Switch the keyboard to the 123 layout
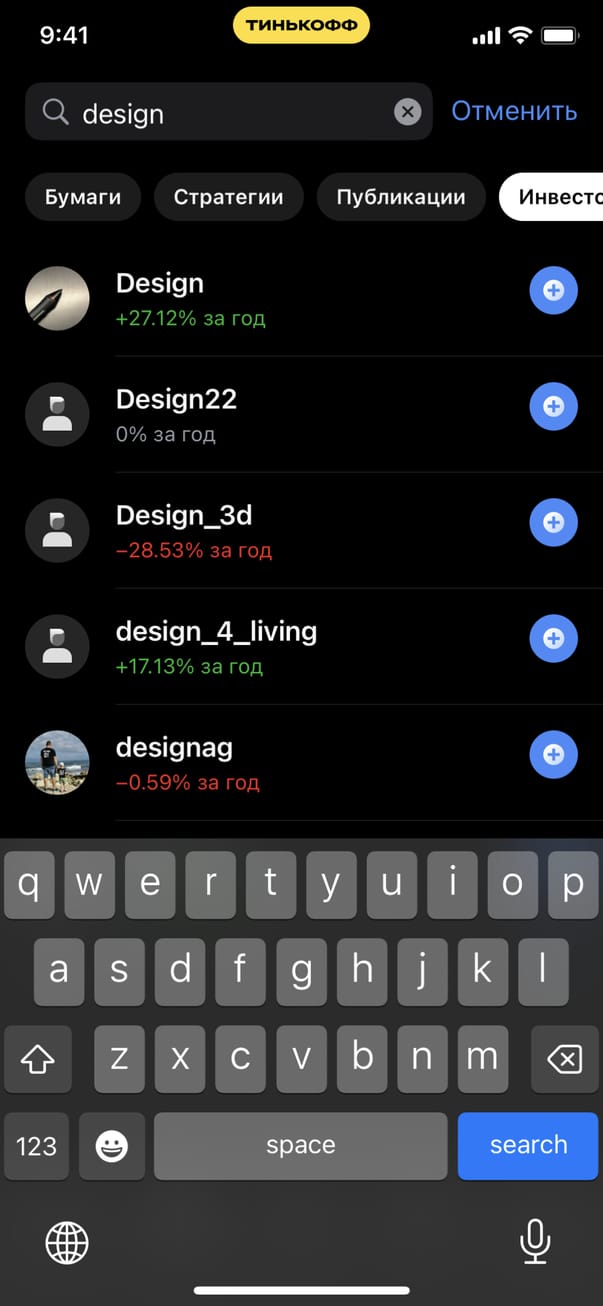603x1306 pixels. click(37, 1146)
